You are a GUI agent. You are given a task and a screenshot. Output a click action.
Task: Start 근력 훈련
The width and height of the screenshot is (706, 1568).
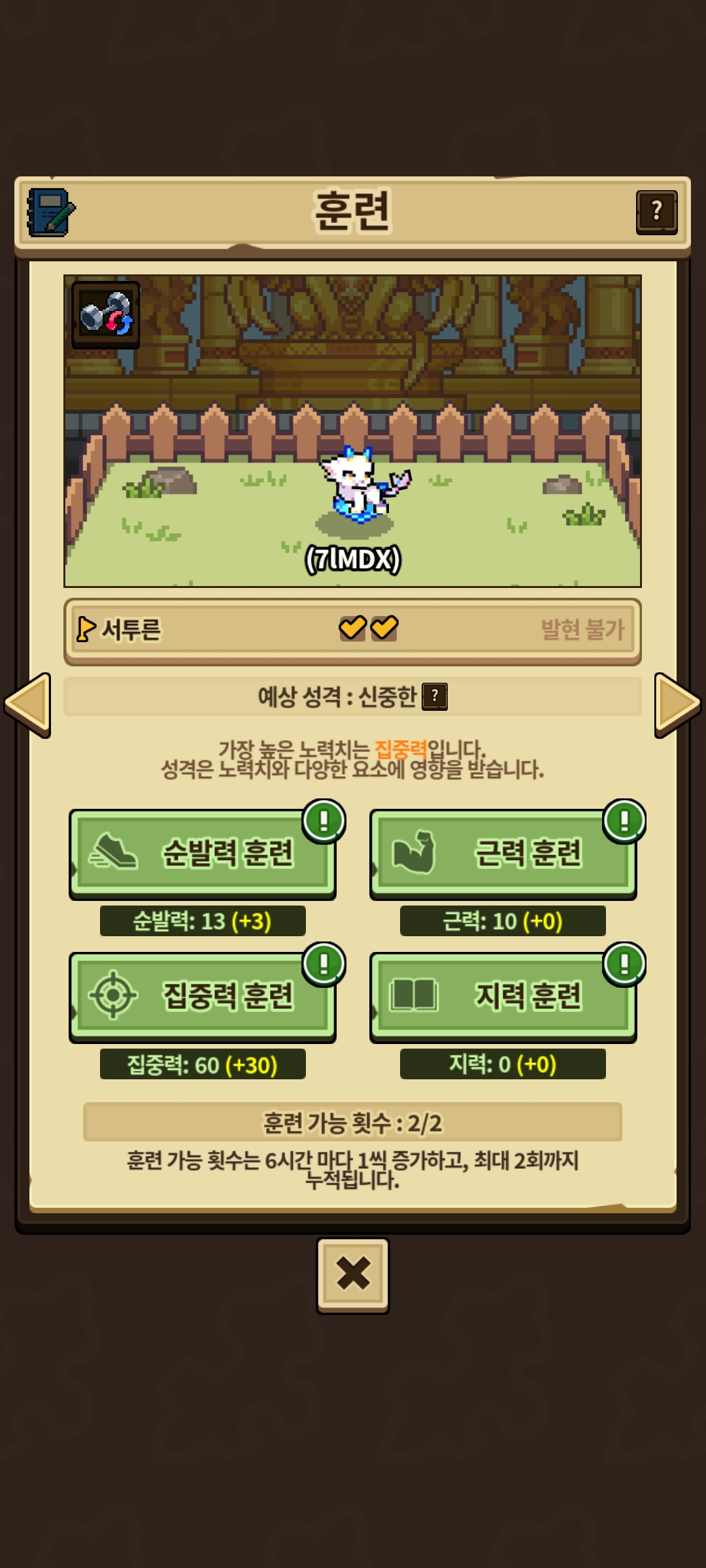[x=503, y=853]
